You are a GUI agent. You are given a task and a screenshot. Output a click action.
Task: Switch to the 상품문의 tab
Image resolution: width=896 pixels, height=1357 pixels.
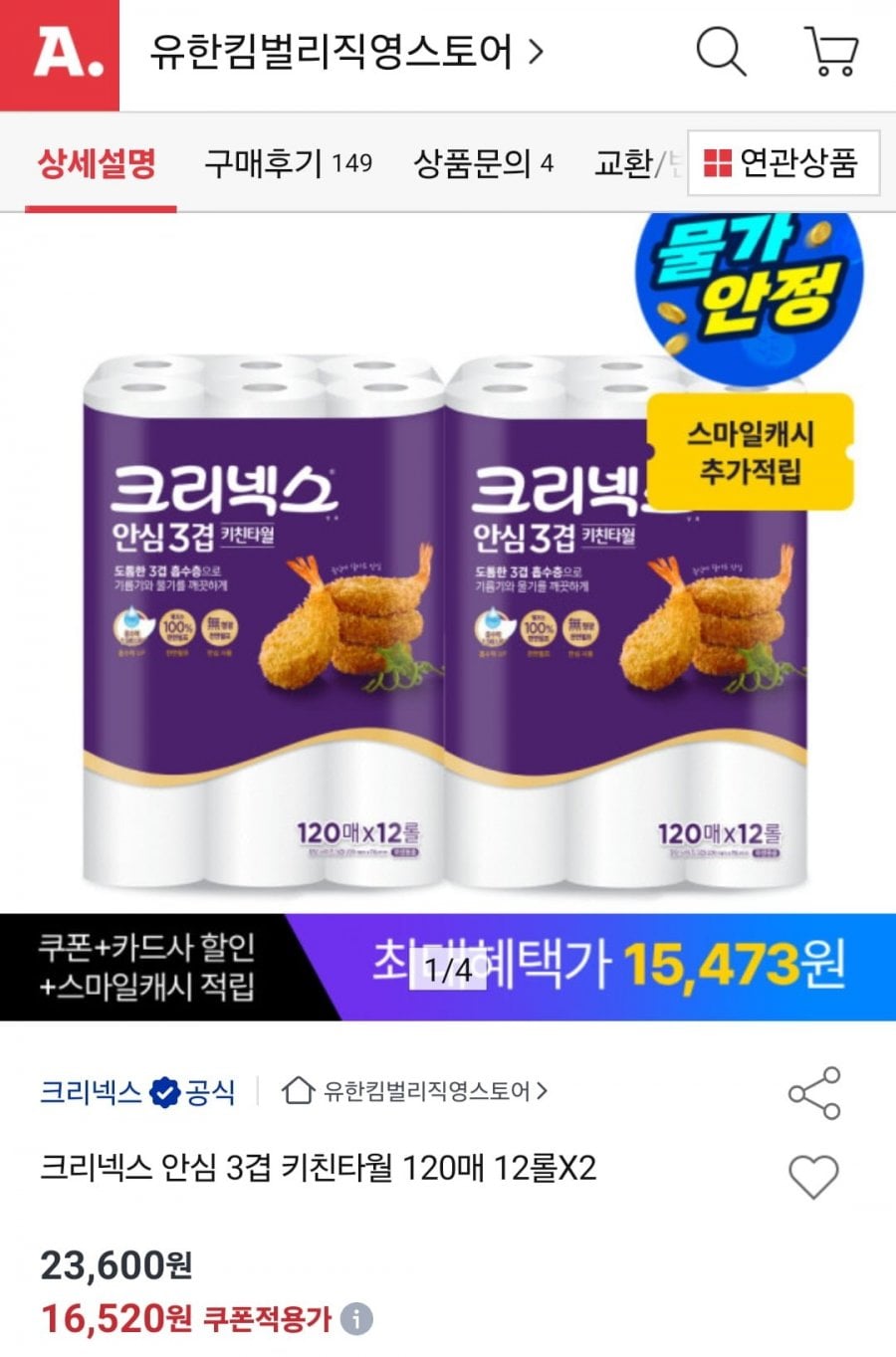[x=483, y=163]
